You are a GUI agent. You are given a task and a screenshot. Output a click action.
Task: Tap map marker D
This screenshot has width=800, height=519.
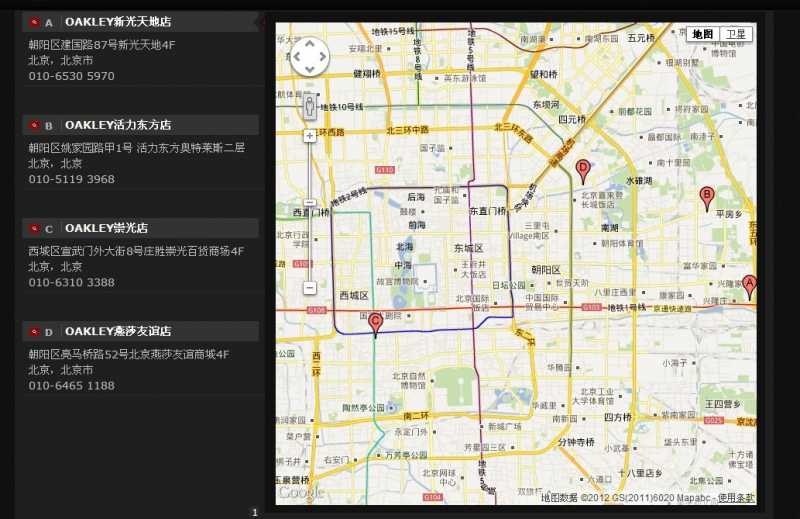[583, 169]
